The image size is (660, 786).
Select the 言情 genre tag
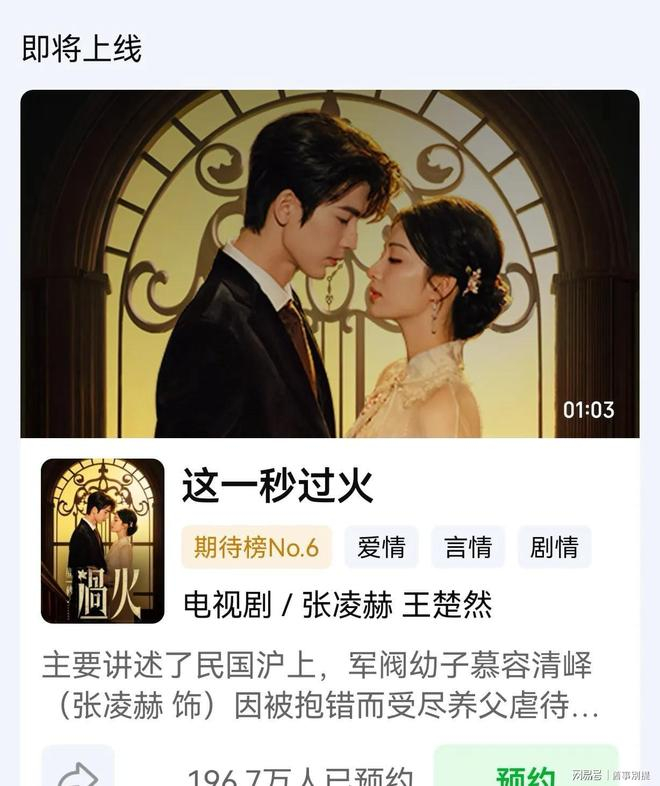point(468,547)
